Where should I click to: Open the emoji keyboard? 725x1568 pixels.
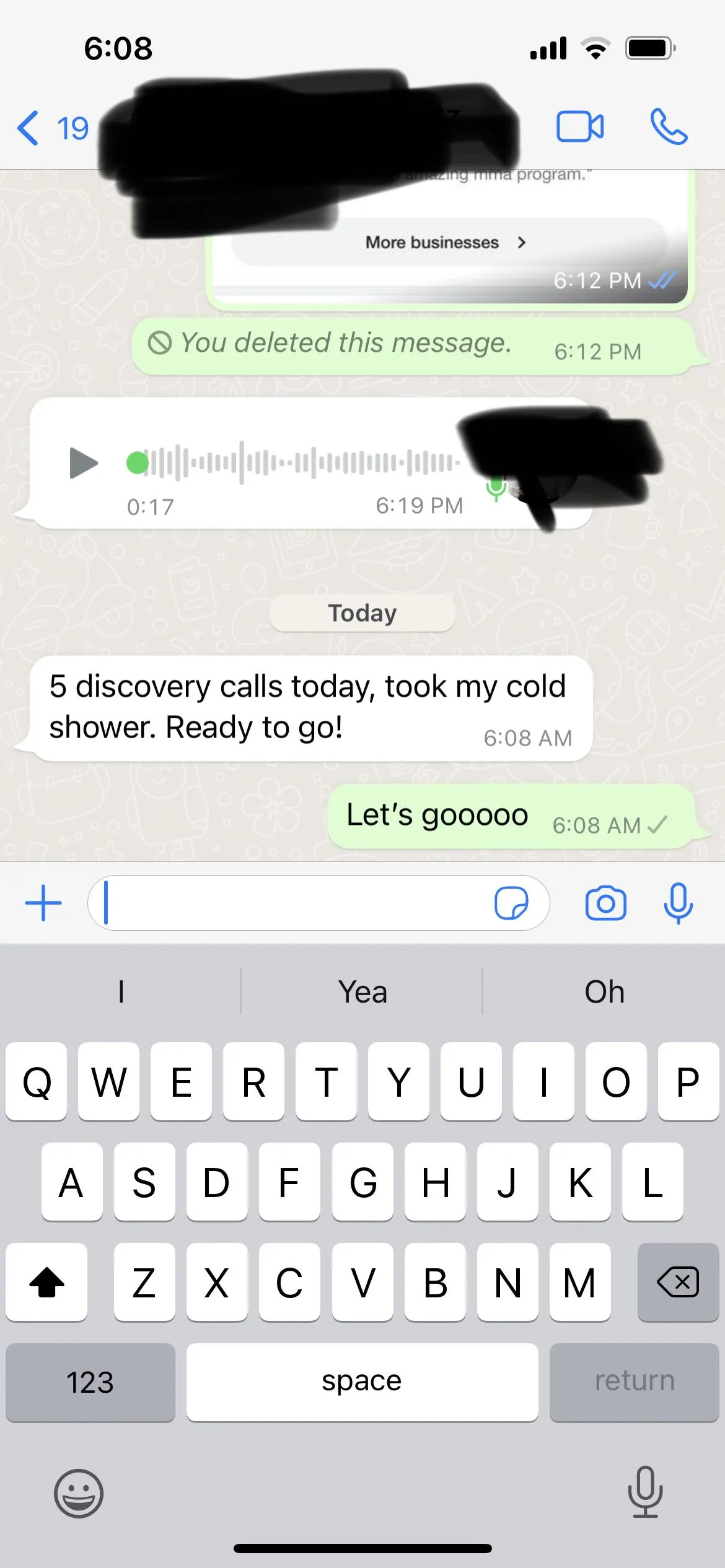[79, 1494]
